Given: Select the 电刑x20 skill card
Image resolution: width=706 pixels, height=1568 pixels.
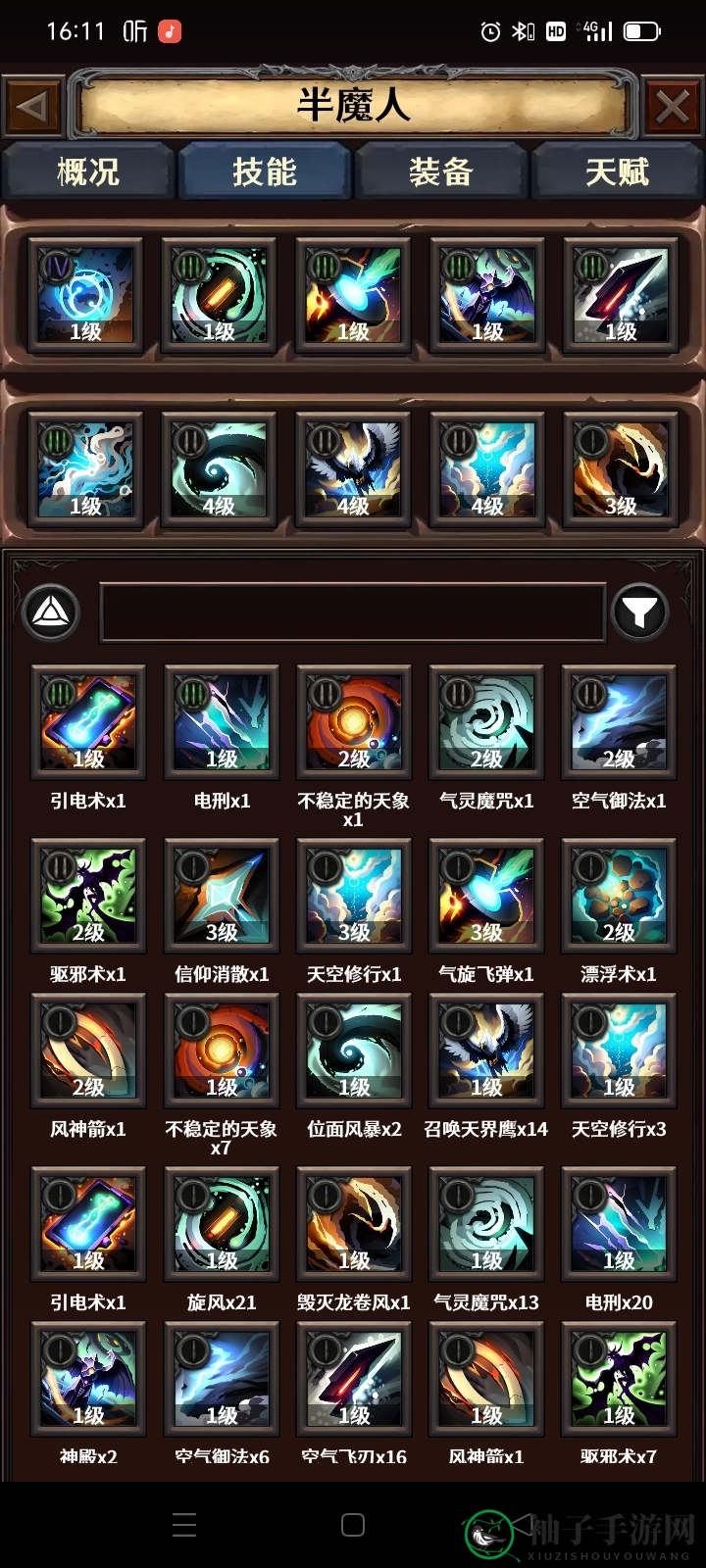Looking at the screenshot, I should (619, 1224).
